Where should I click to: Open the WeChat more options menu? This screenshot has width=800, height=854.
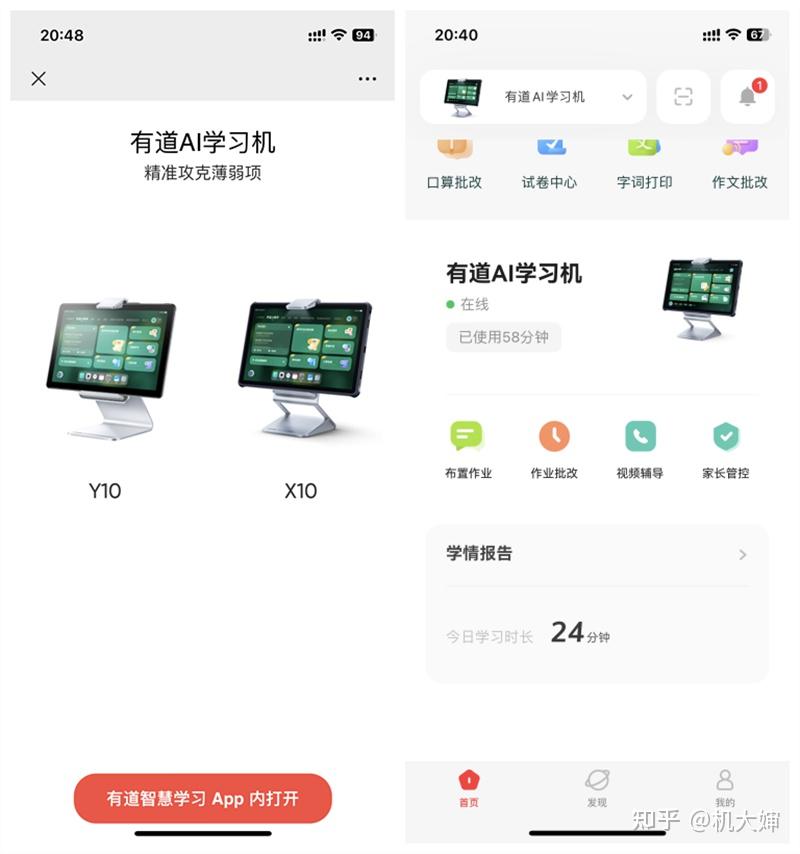[367, 78]
